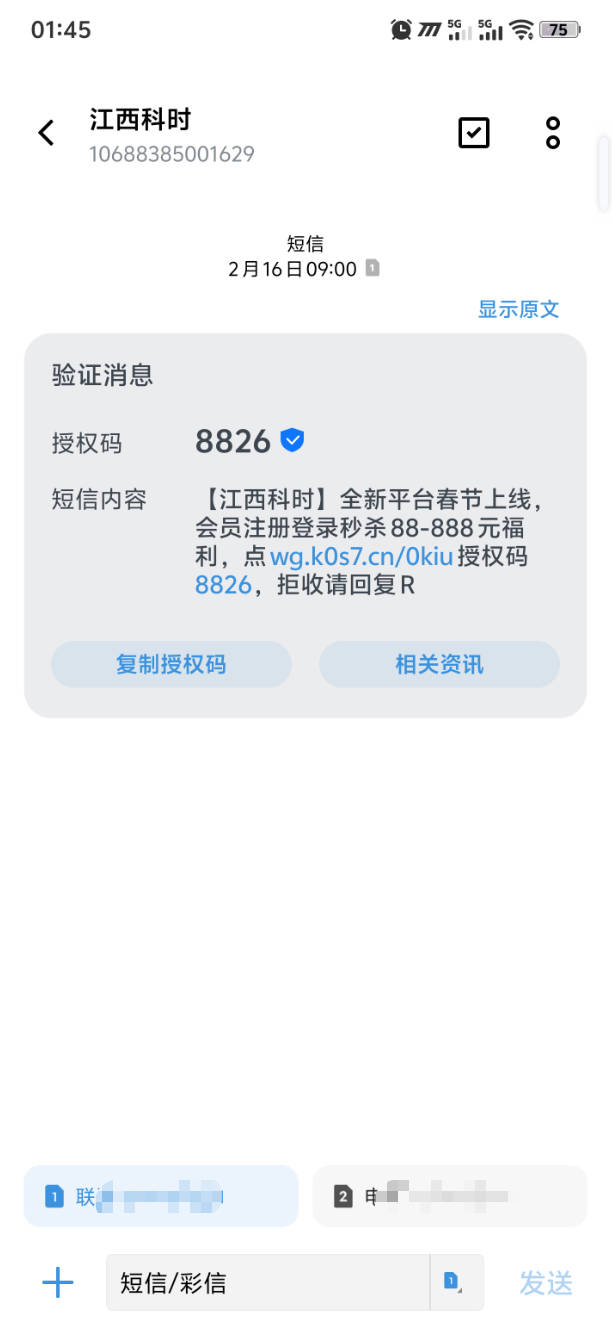This screenshot has width=612, height=1332.
Task: Focus the 短信/彩信 message input field
Action: tap(267, 1283)
